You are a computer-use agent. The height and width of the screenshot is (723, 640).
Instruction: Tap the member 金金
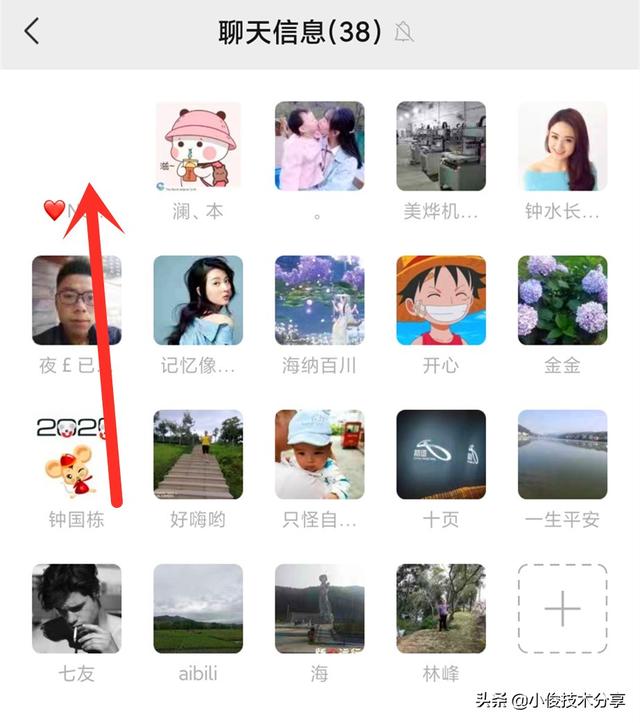(x=562, y=300)
